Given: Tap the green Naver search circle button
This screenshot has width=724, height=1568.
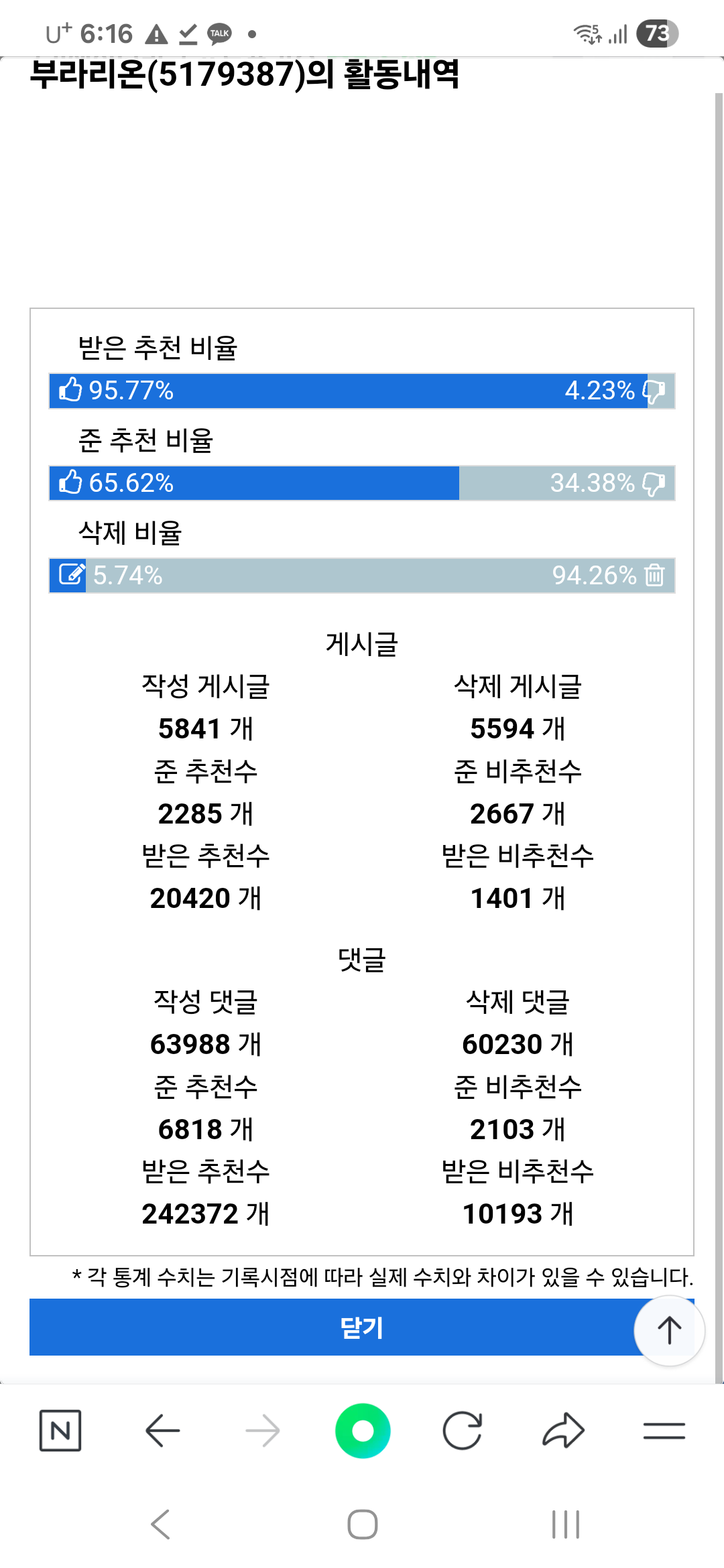Looking at the screenshot, I should click(363, 1431).
